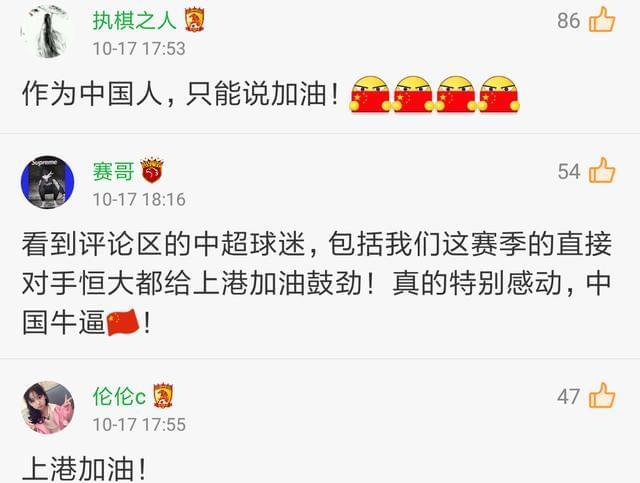This screenshot has height=483, width=640.
Task: Open 赛哥's profile avatar
Action: coord(46,182)
